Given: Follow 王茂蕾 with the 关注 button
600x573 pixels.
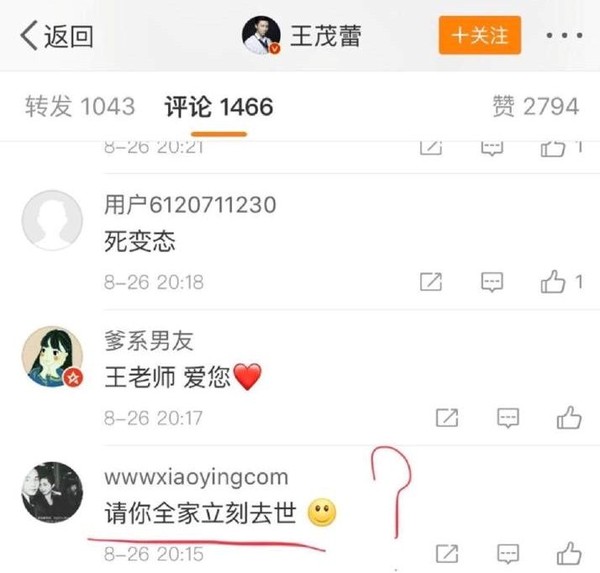Looking at the screenshot, I should click(x=480, y=36).
